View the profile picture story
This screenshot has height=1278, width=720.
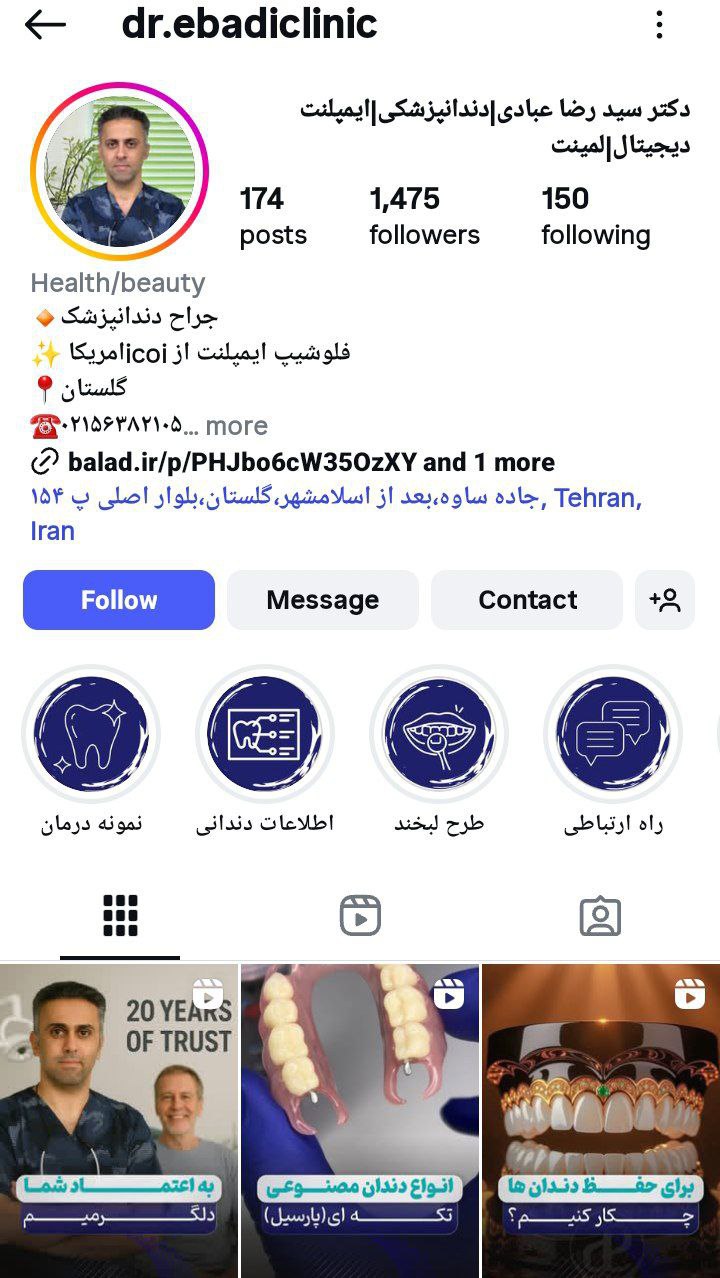[120, 173]
